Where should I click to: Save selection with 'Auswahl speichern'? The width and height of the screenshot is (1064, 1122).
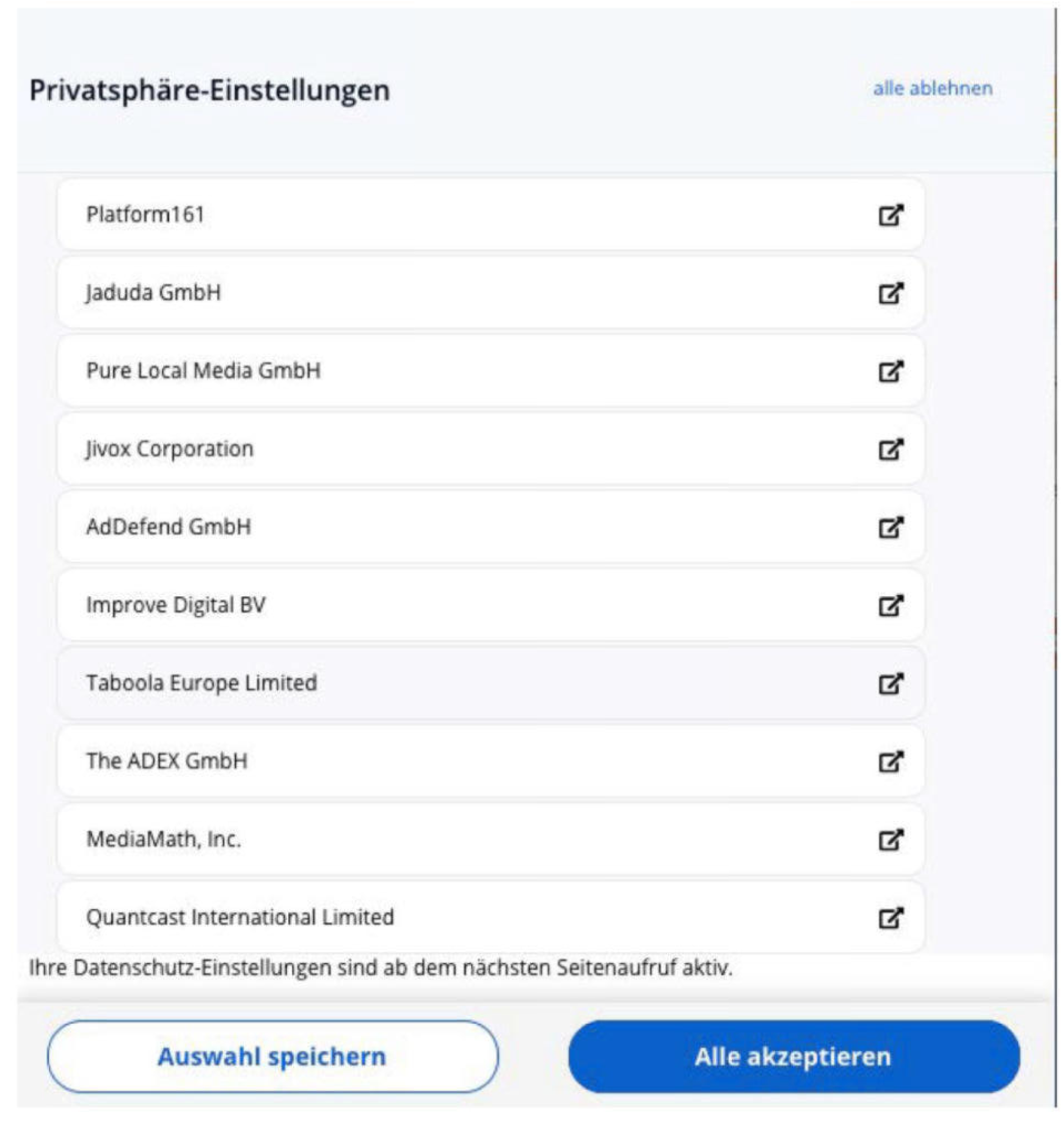tap(273, 1056)
